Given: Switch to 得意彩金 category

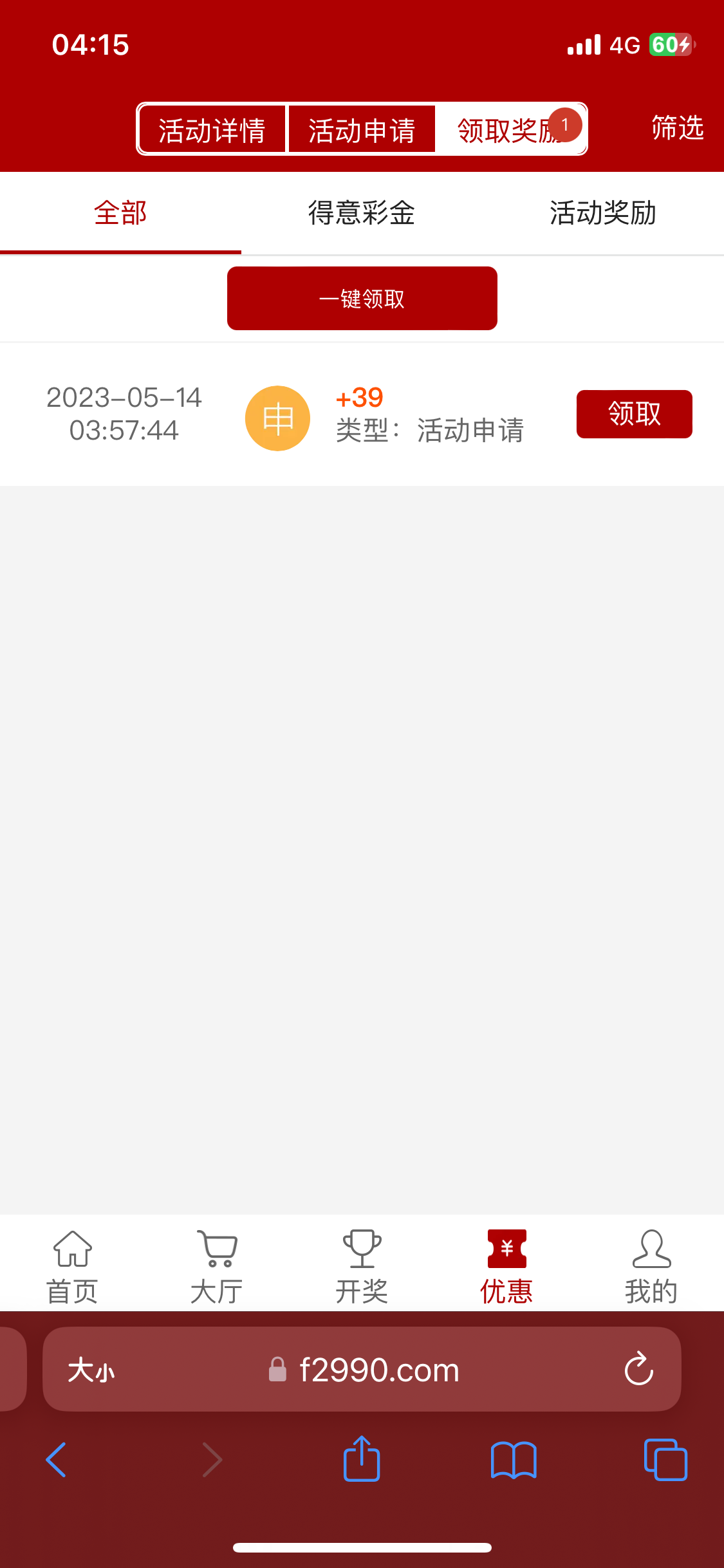Looking at the screenshot, I should click(362, 213).
